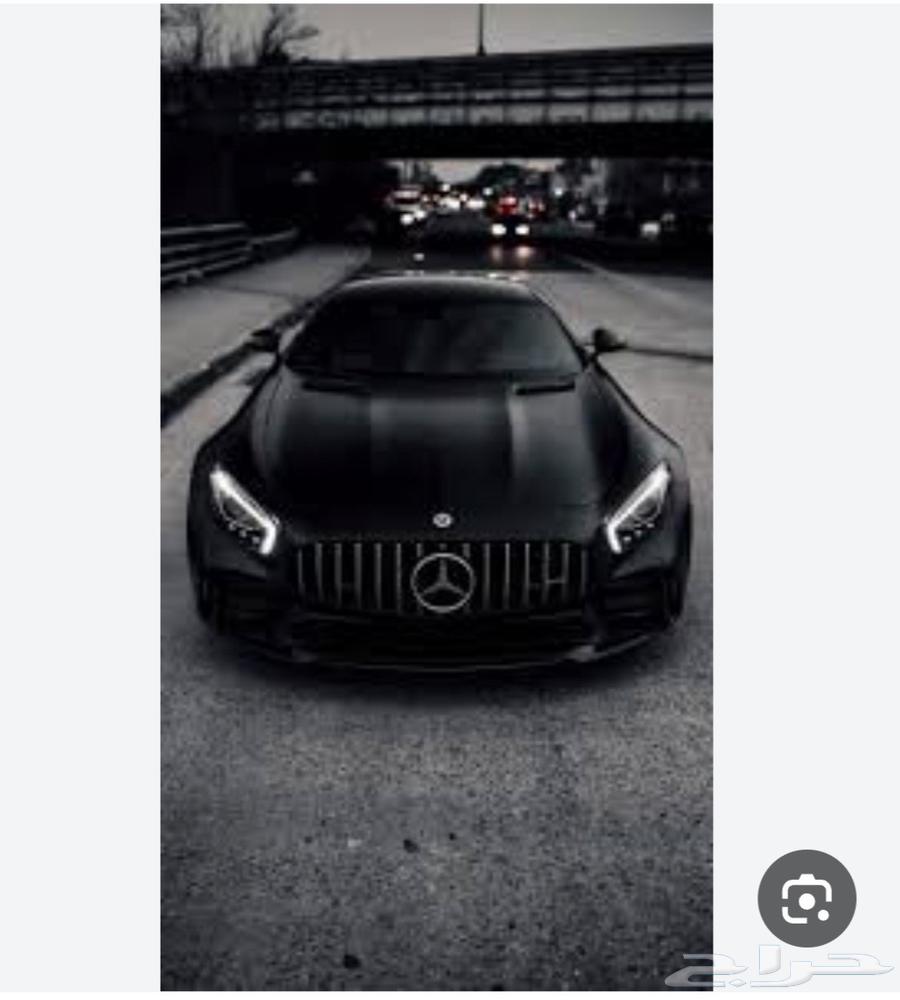Select the car photo to enlarge it
Image resolution: width=900 pixels, height=1000 pixels.
tap(440, 450)
